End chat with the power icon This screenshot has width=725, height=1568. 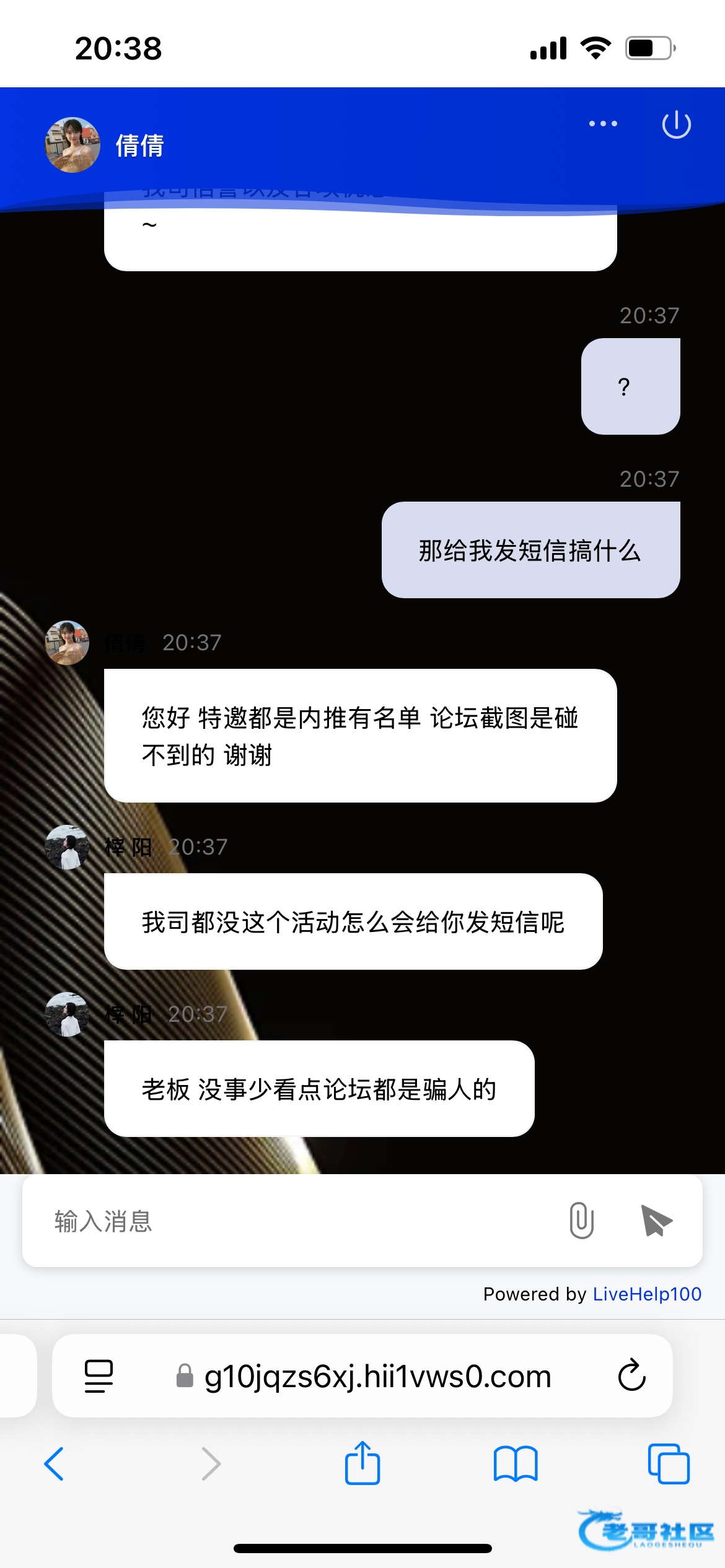pyautogui.click(x=676, y=124)
